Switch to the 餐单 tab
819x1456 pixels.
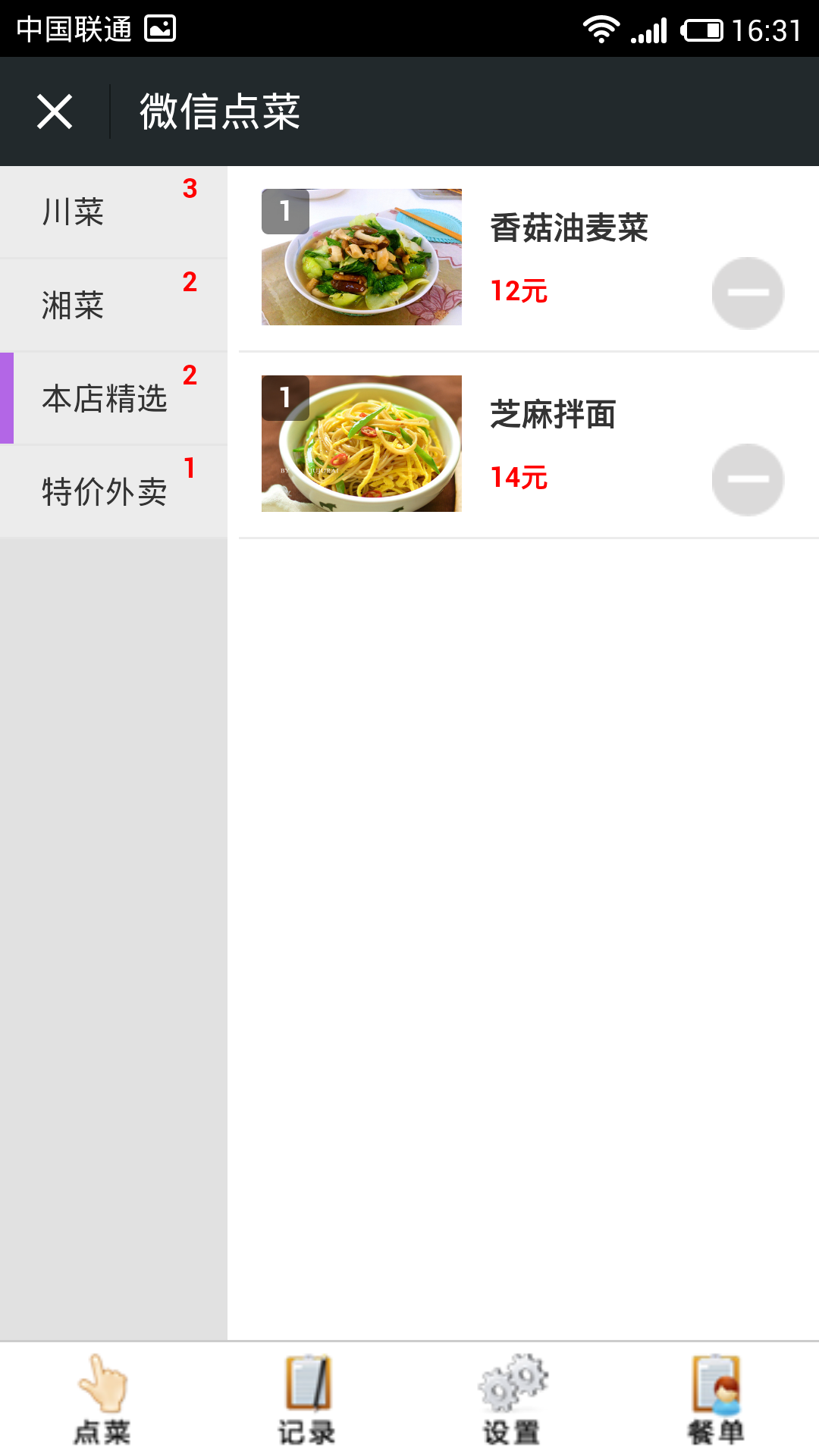tap(716, 1399)
